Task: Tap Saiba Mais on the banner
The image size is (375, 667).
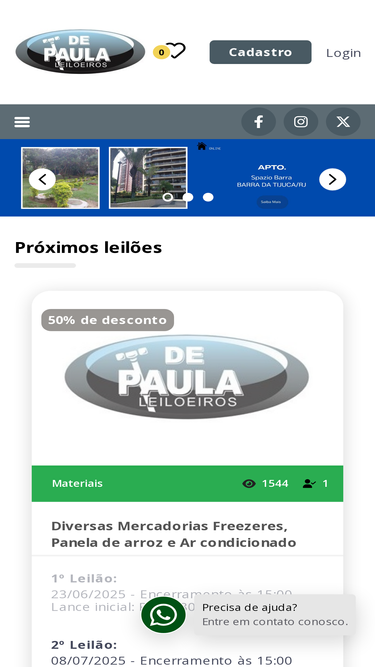Action: (x=272, y=202)
